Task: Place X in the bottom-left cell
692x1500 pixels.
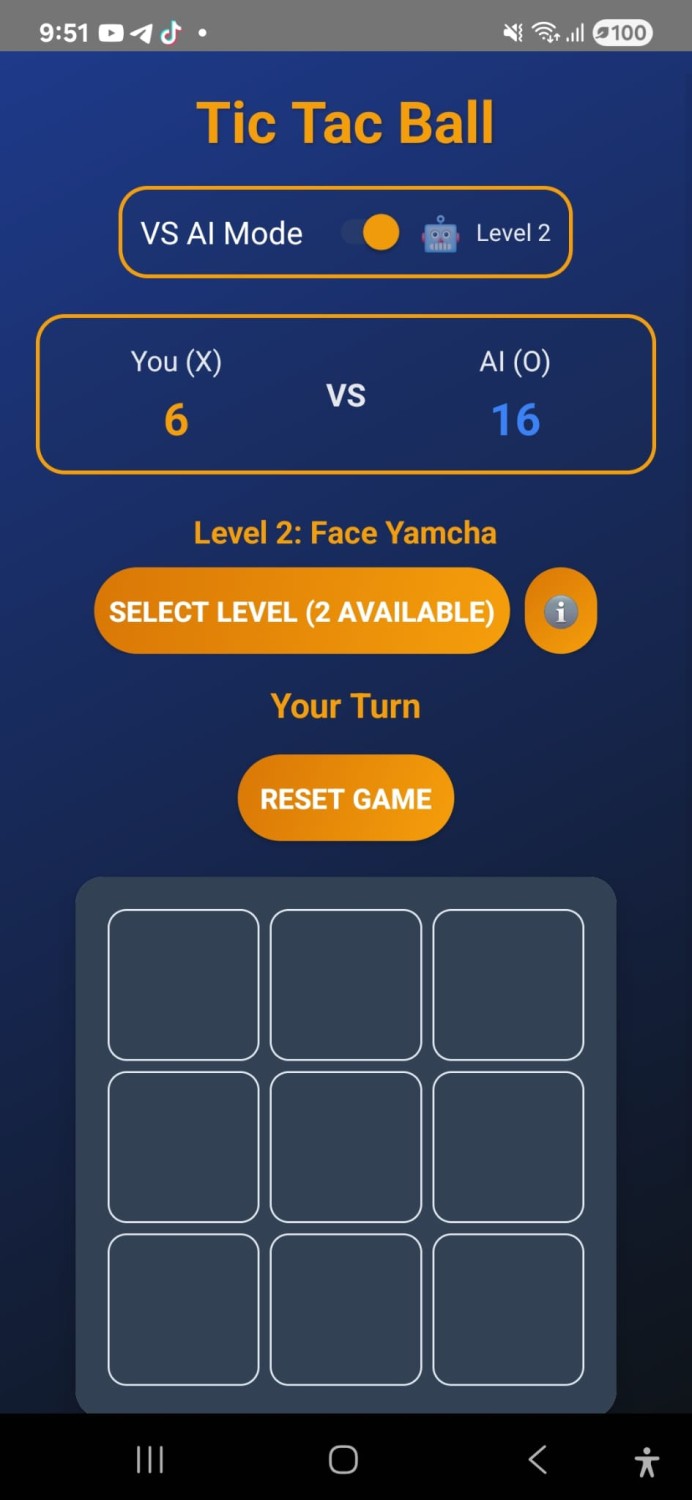Action: tap(183, 1309)
